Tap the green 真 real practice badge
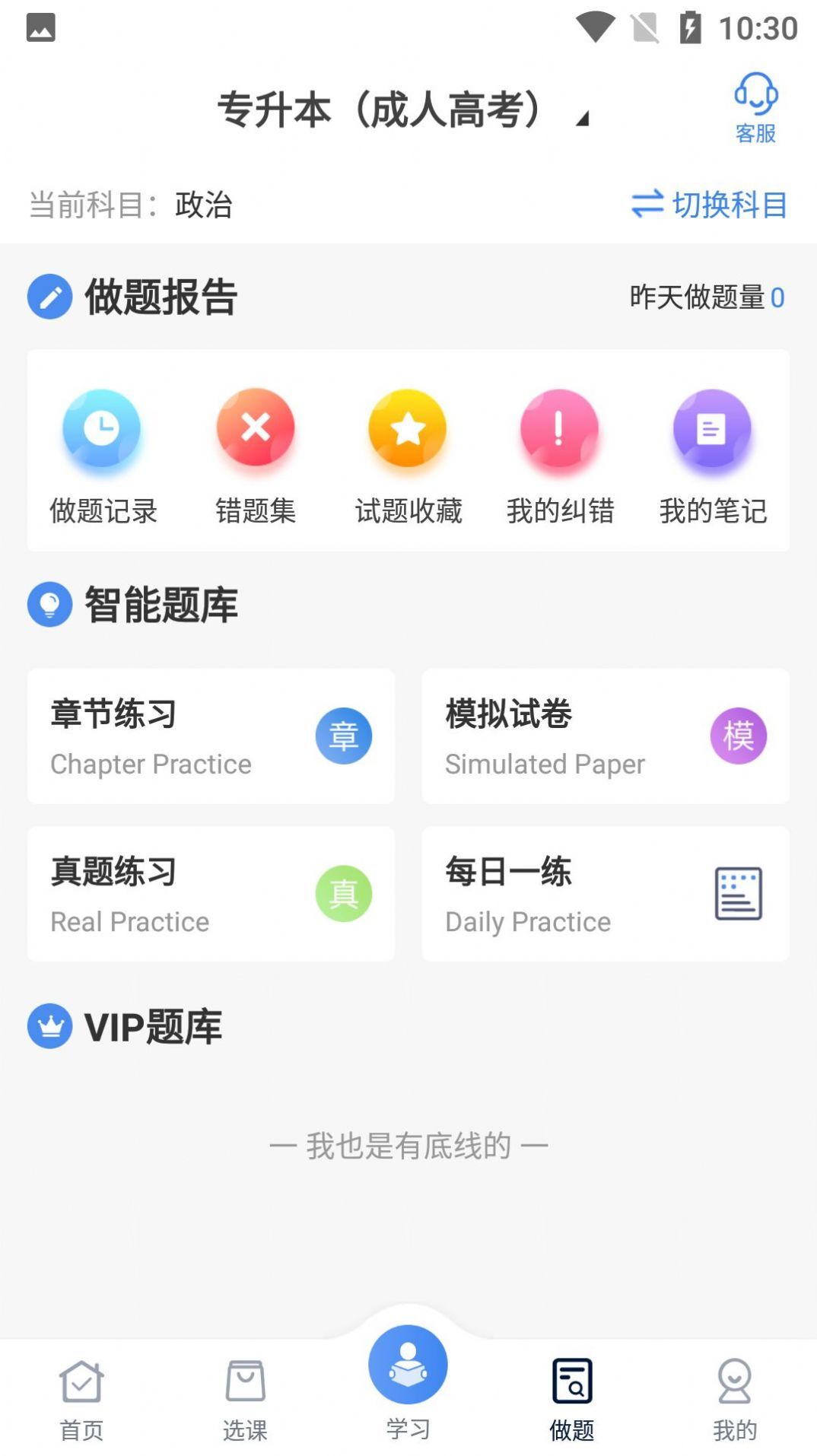This screenshot has height=1456, width=817. 344,894
